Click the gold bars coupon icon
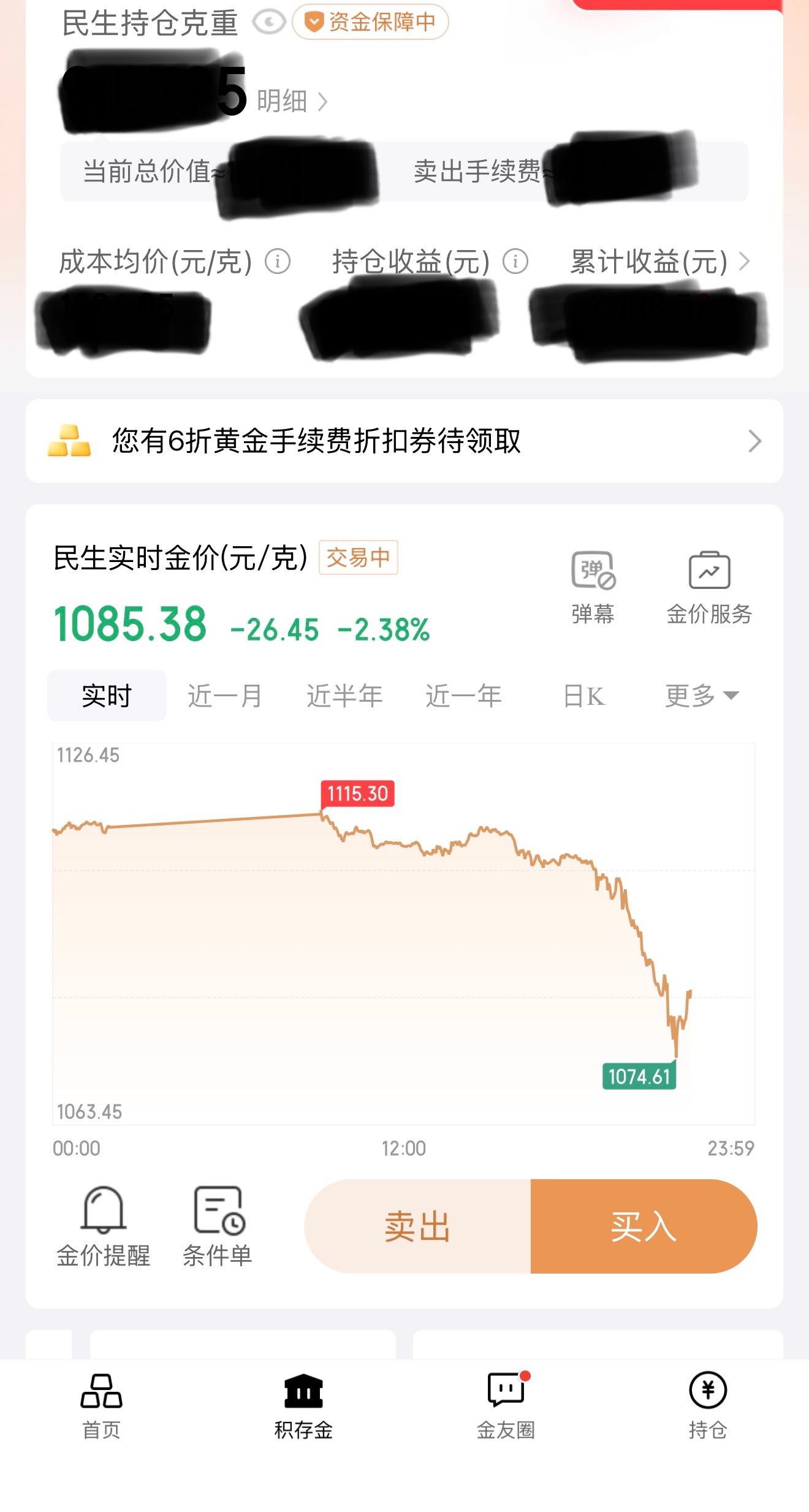Screen dimensions: 809x1512 tap(70, 443)
